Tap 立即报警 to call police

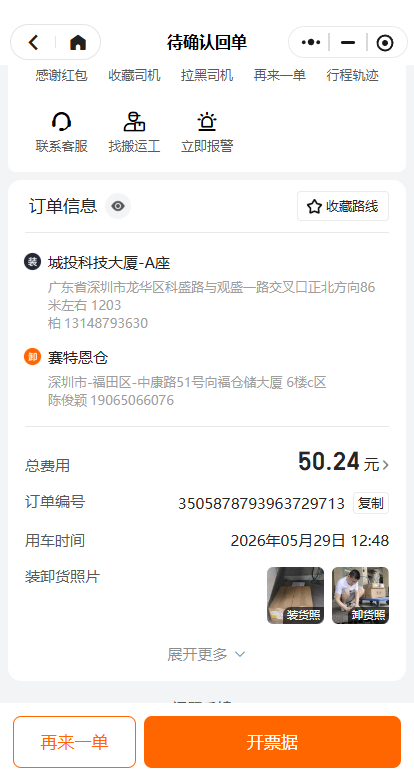tap(207, 132)
